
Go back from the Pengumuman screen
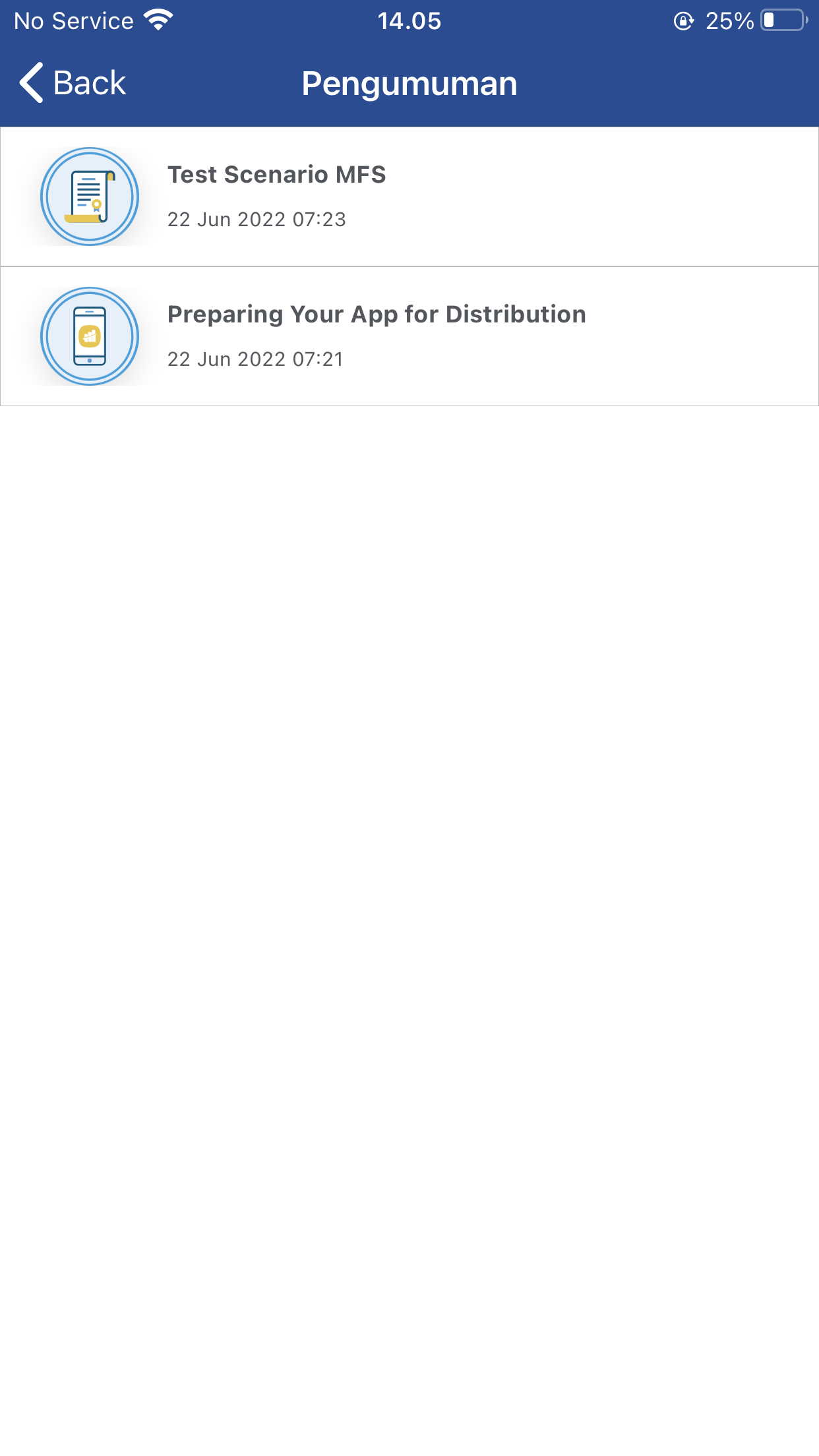(73, 83)
